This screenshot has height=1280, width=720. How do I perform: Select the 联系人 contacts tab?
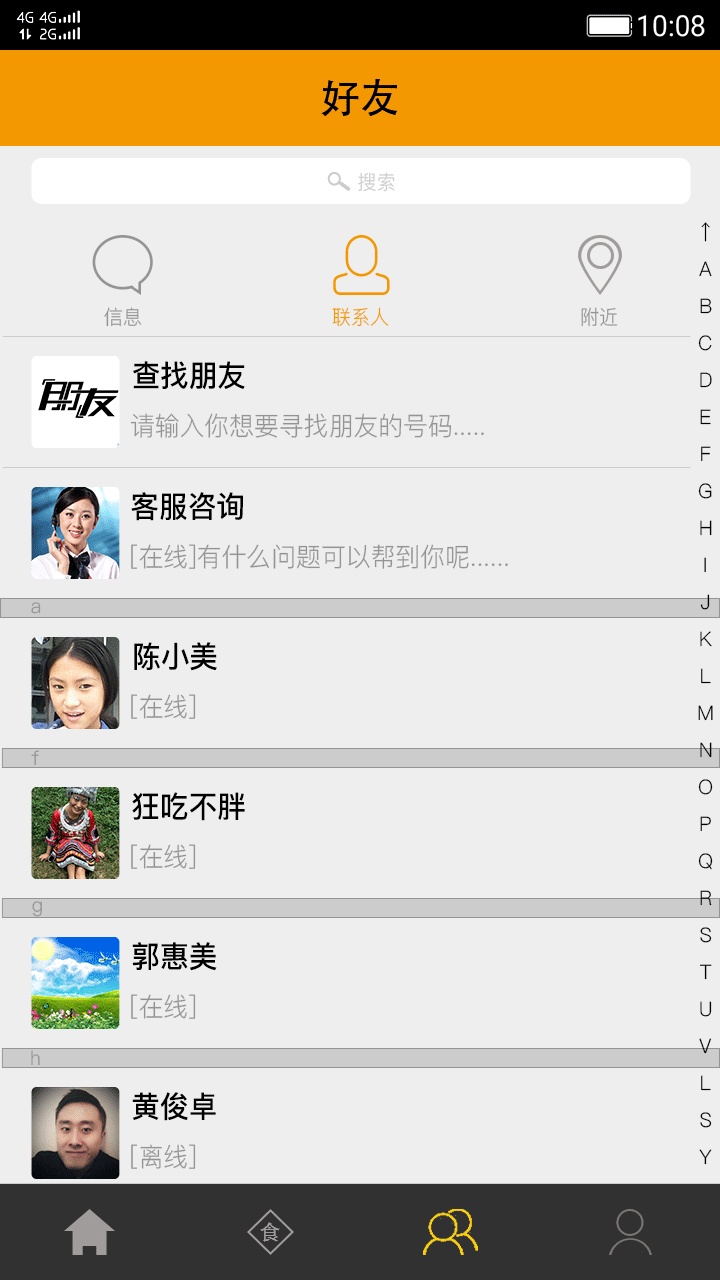pyautogui.click(x=360, y=281)
